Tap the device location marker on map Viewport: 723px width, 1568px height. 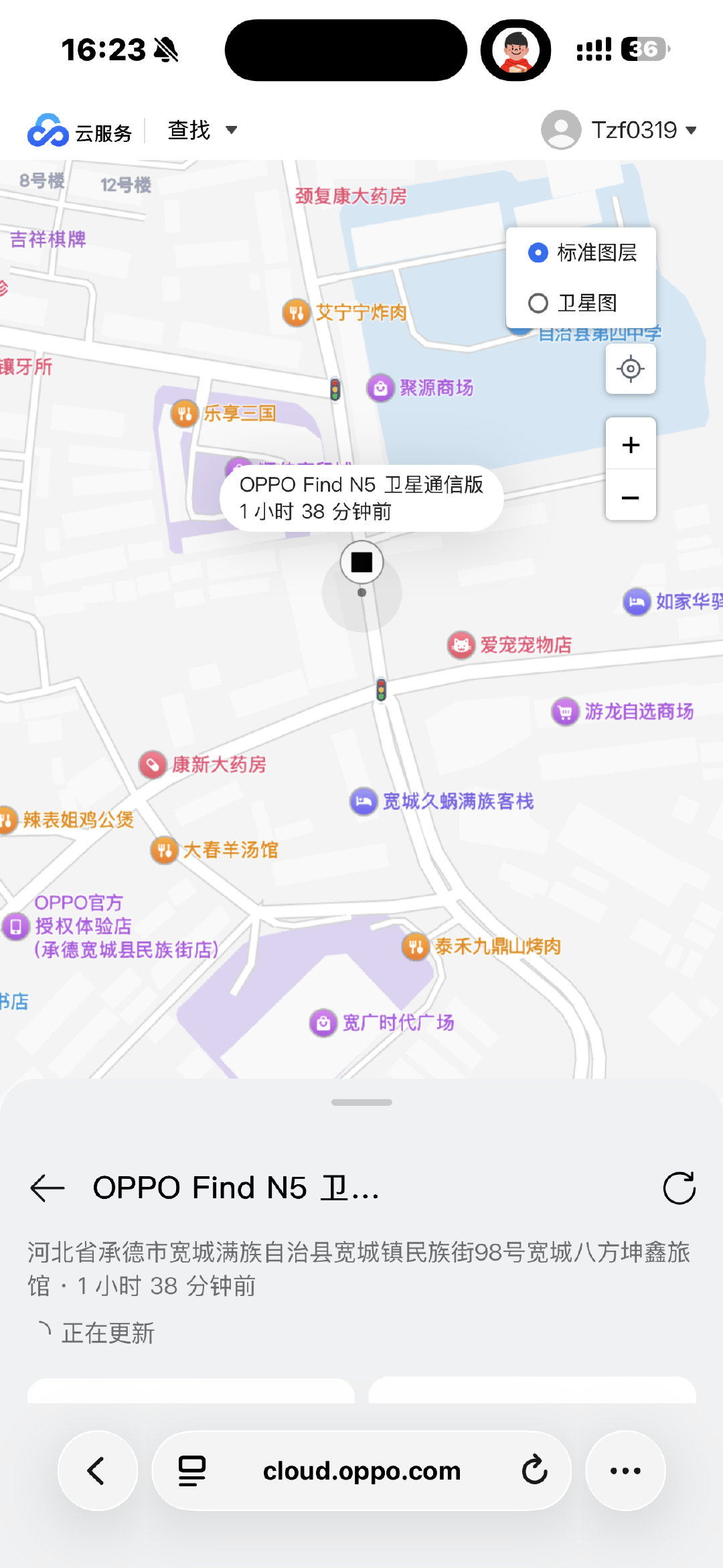pos(361,562)
